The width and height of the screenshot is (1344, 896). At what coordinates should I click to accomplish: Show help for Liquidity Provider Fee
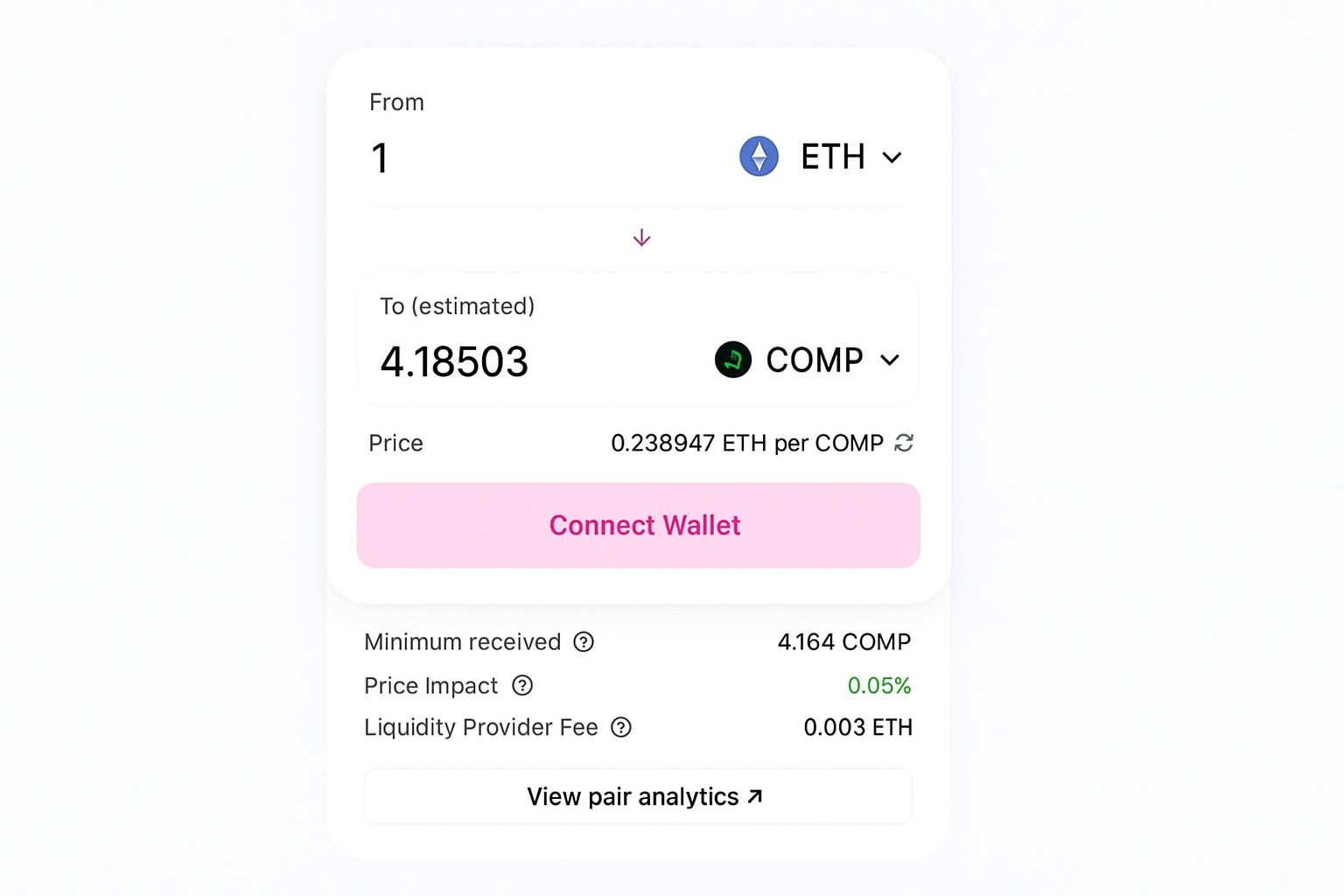point(621,727)
